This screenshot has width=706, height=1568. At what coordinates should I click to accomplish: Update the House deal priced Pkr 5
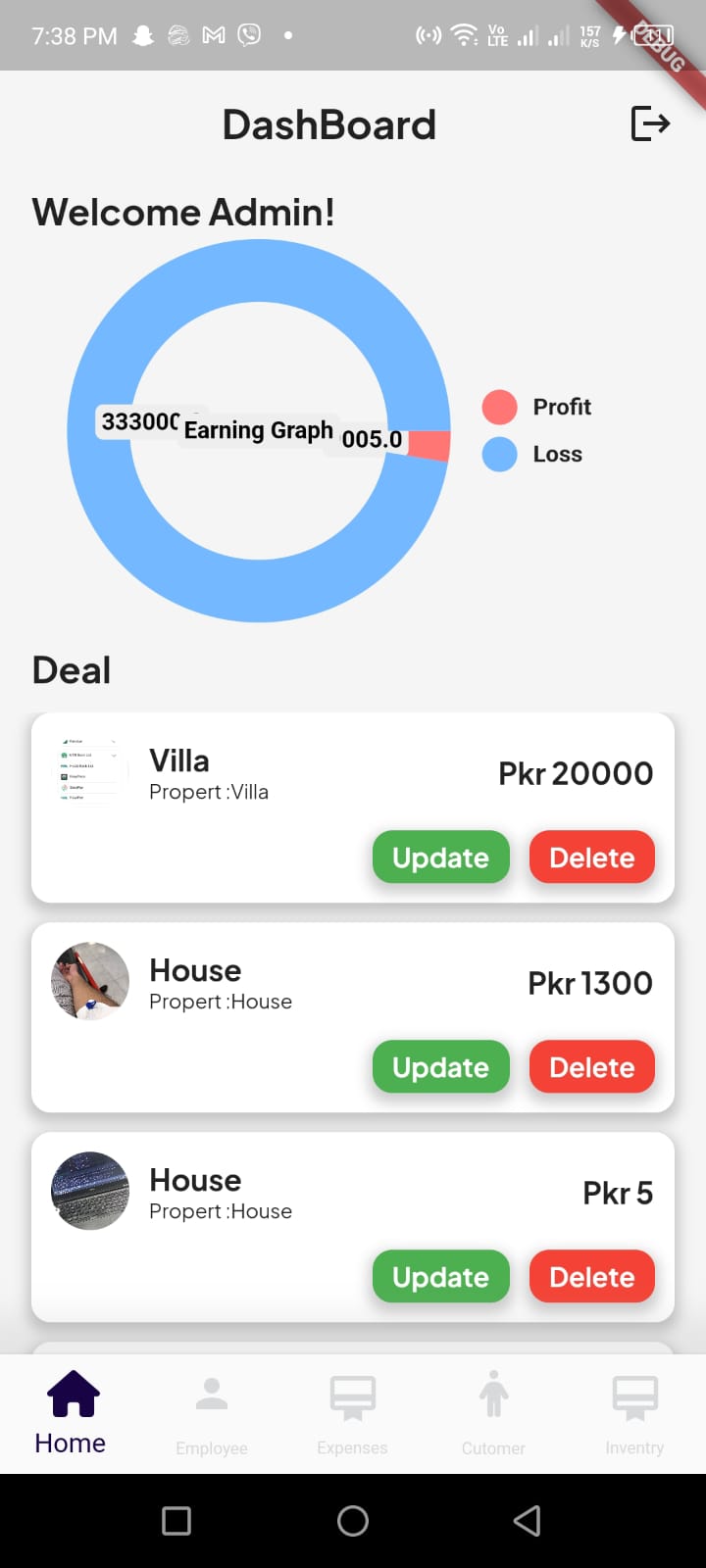(x=441, y=1277)
